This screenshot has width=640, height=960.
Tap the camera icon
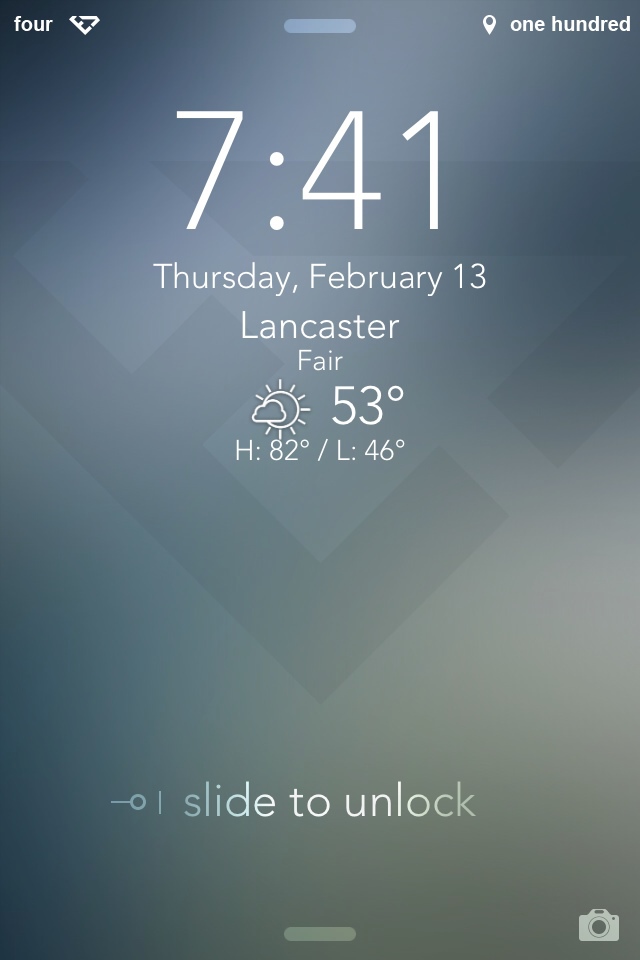point(598,924)
